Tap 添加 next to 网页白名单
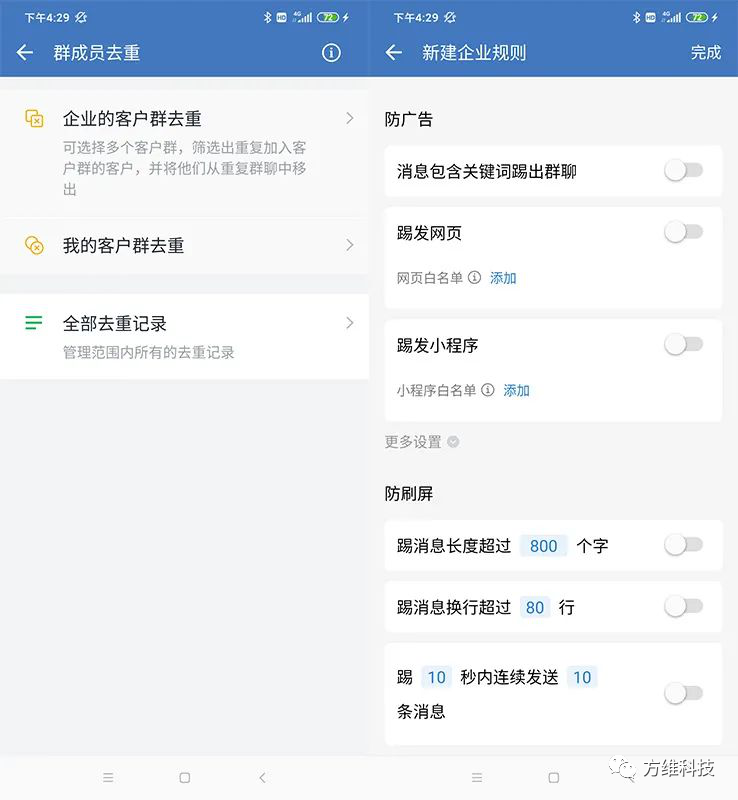Viewport: 738px width, 800px height. pyautogui.click(x=503, y=278)
